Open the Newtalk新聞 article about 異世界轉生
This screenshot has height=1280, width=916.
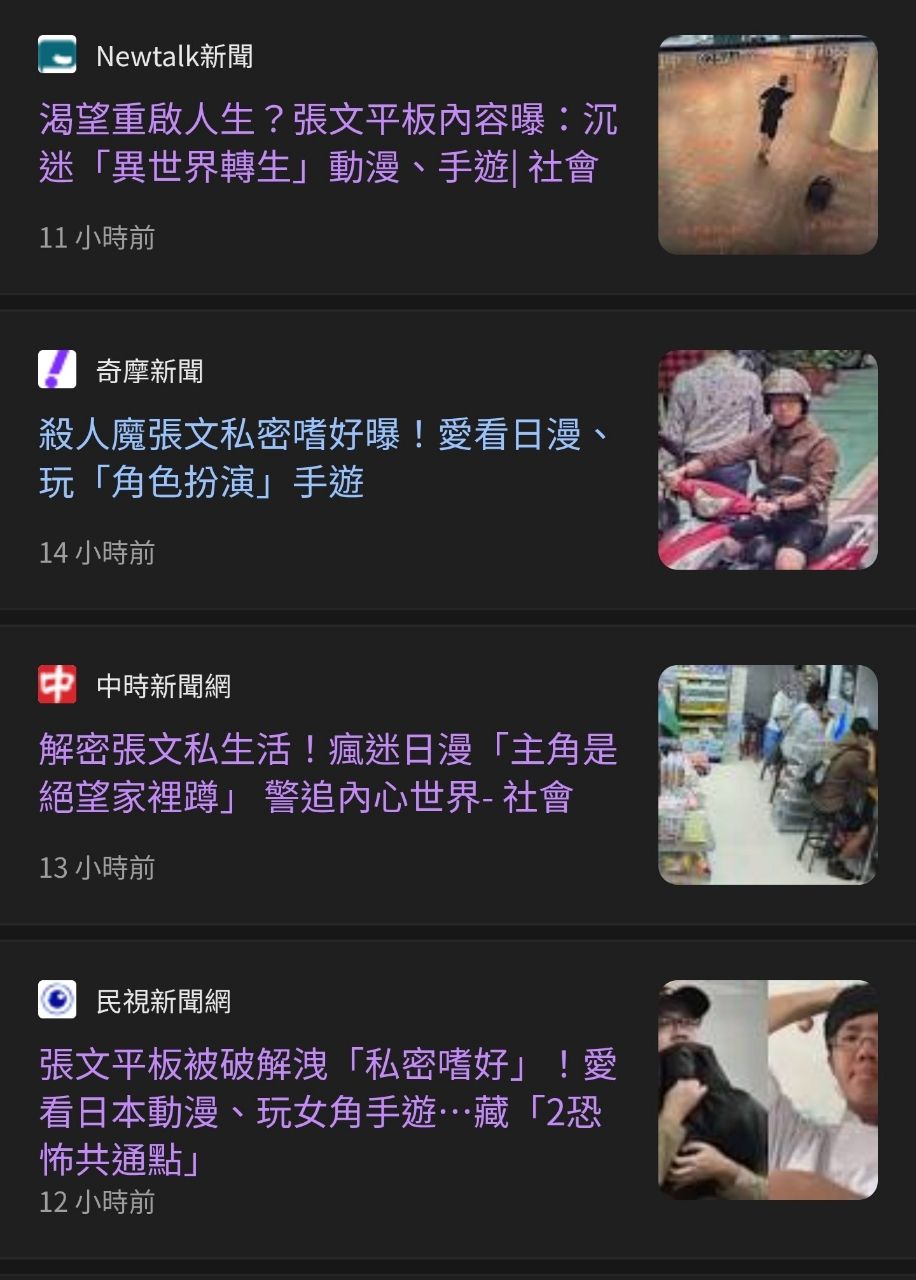tap(328, 144)
